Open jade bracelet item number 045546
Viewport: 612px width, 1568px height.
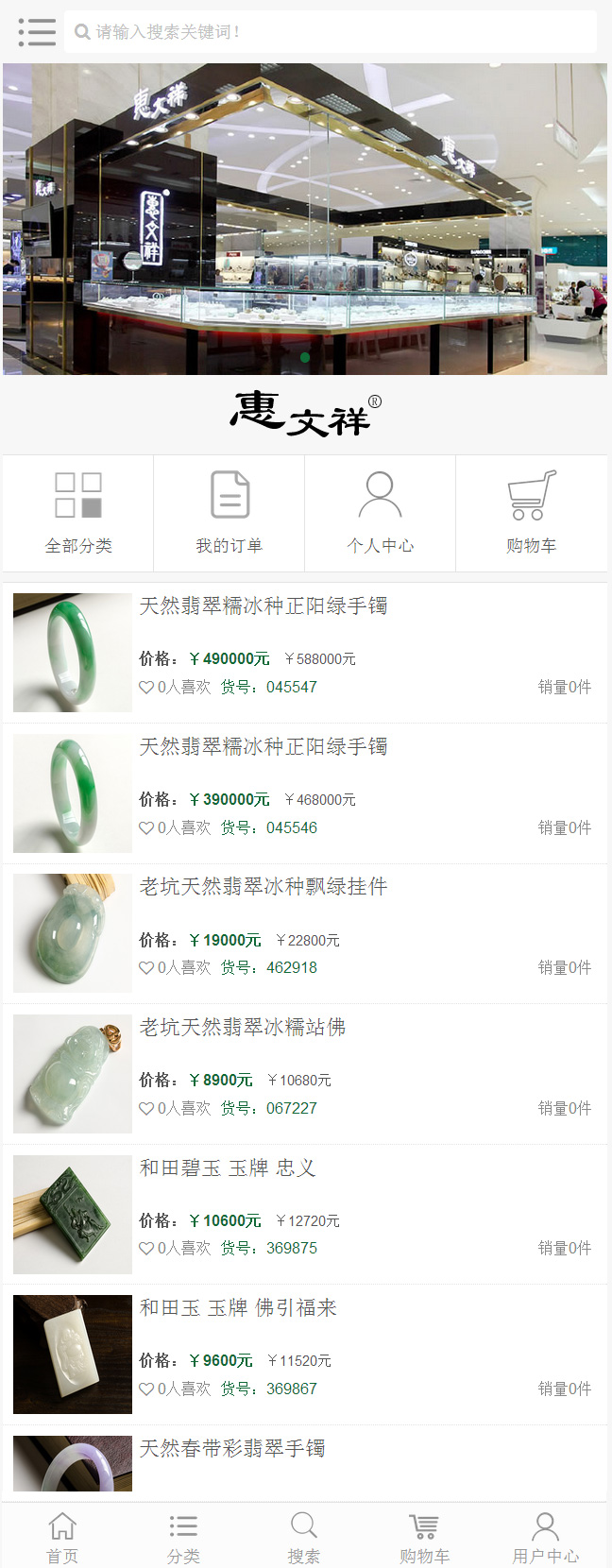coord(263,747)
